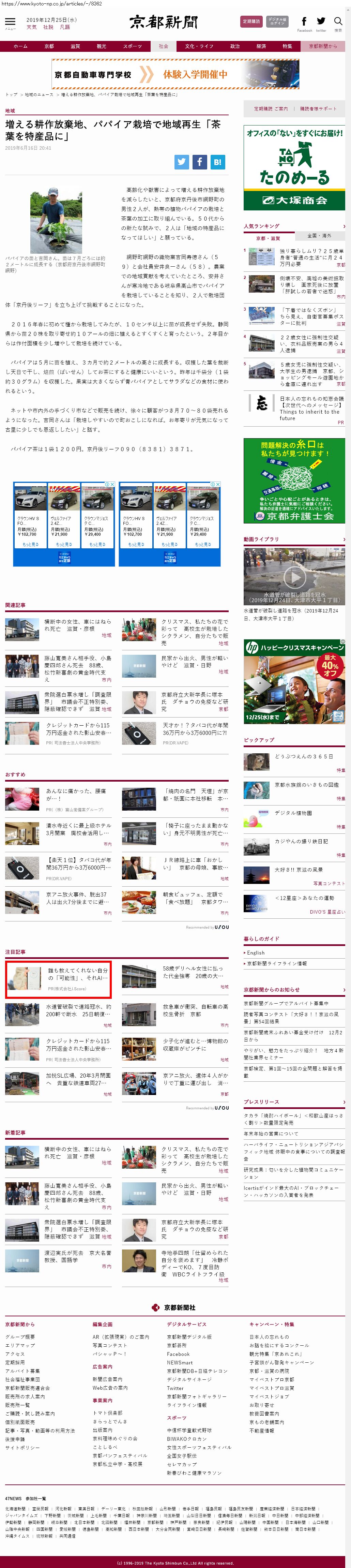Tap the 定期購読 subscribe button

(251, 21)
